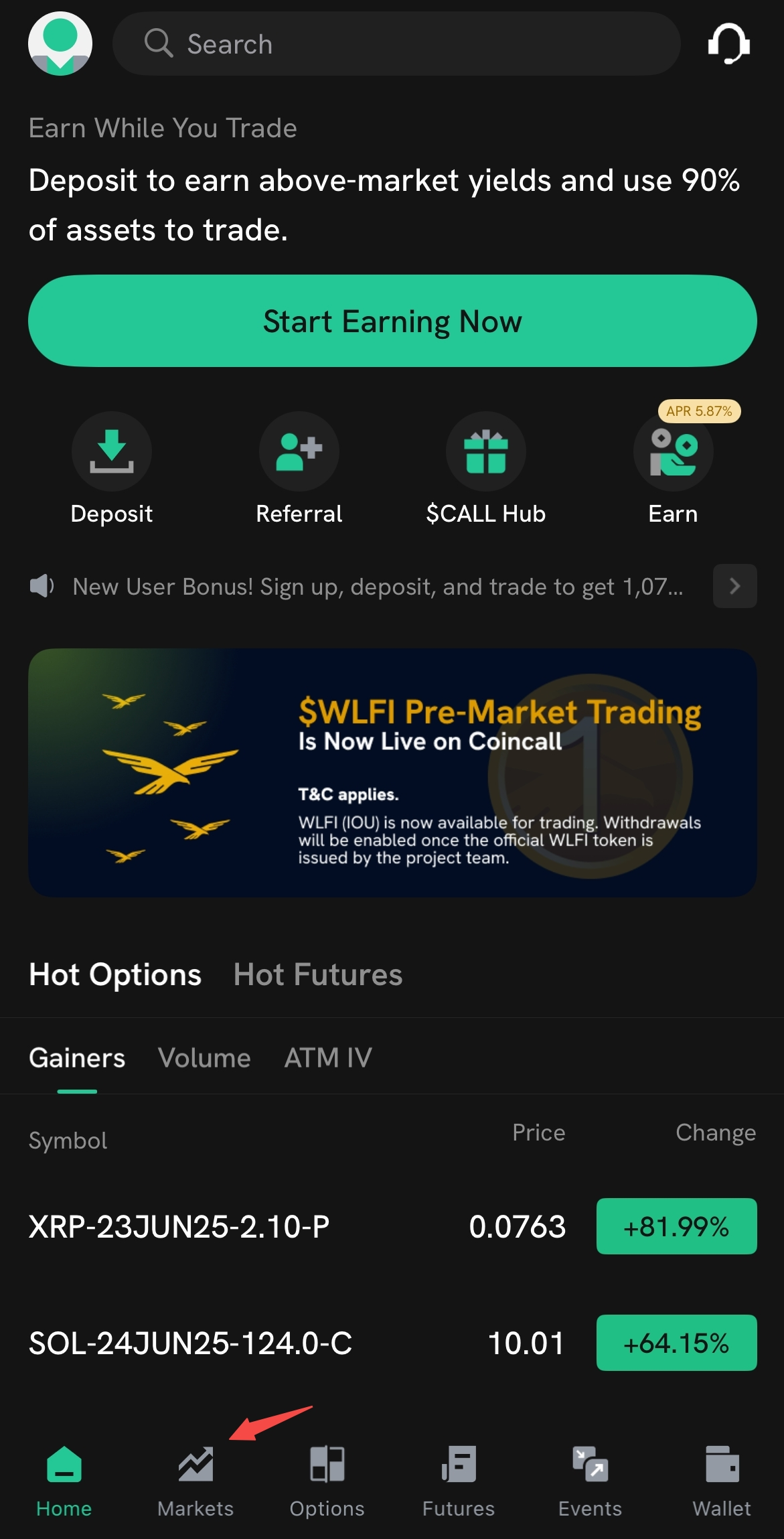The height and width of the screenshot is (1539, 784).
Task: Switch to Hot Futures tab
Action: click(318, 974)
